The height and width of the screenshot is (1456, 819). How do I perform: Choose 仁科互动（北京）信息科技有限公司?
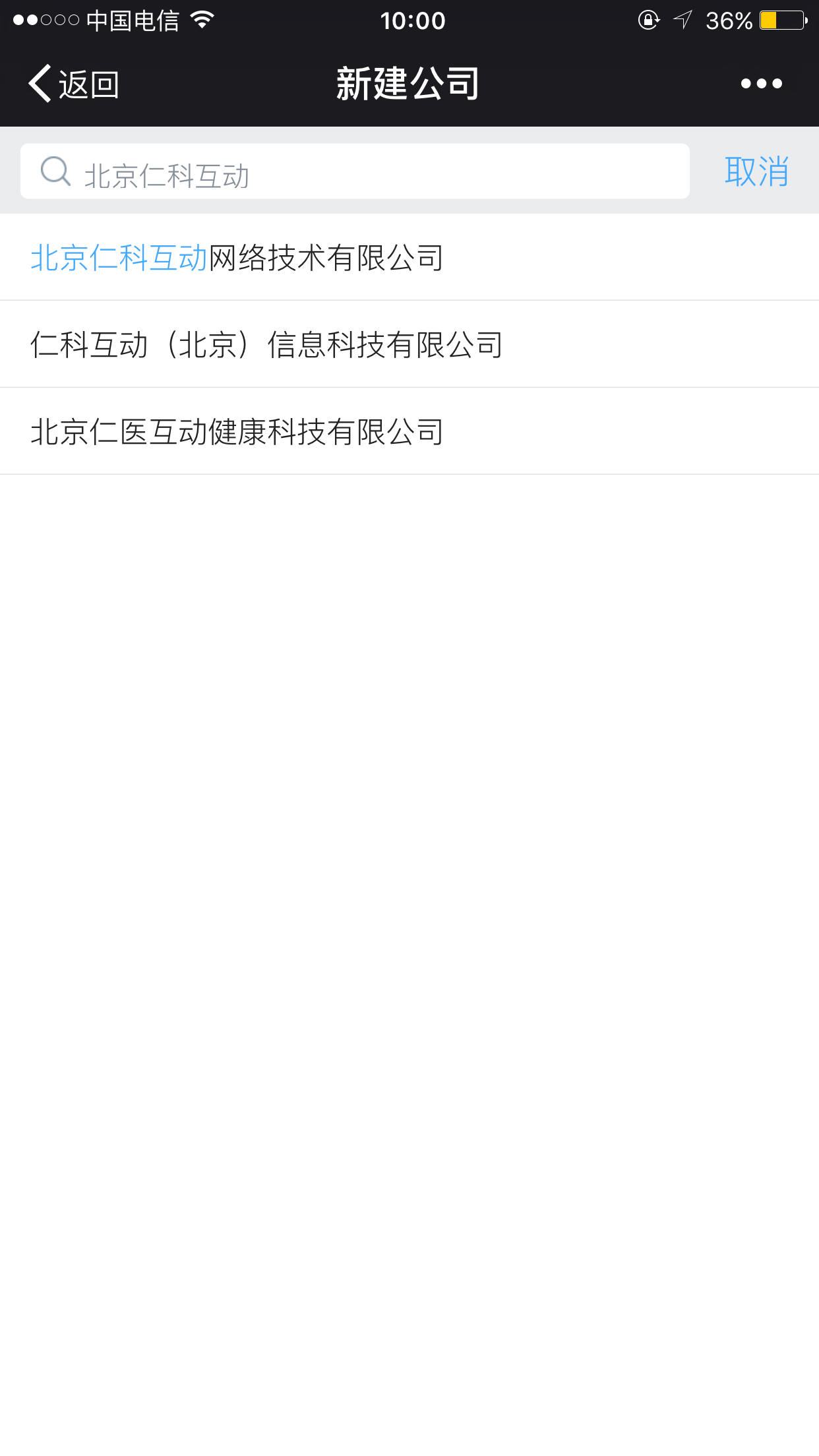pos(409,344)
